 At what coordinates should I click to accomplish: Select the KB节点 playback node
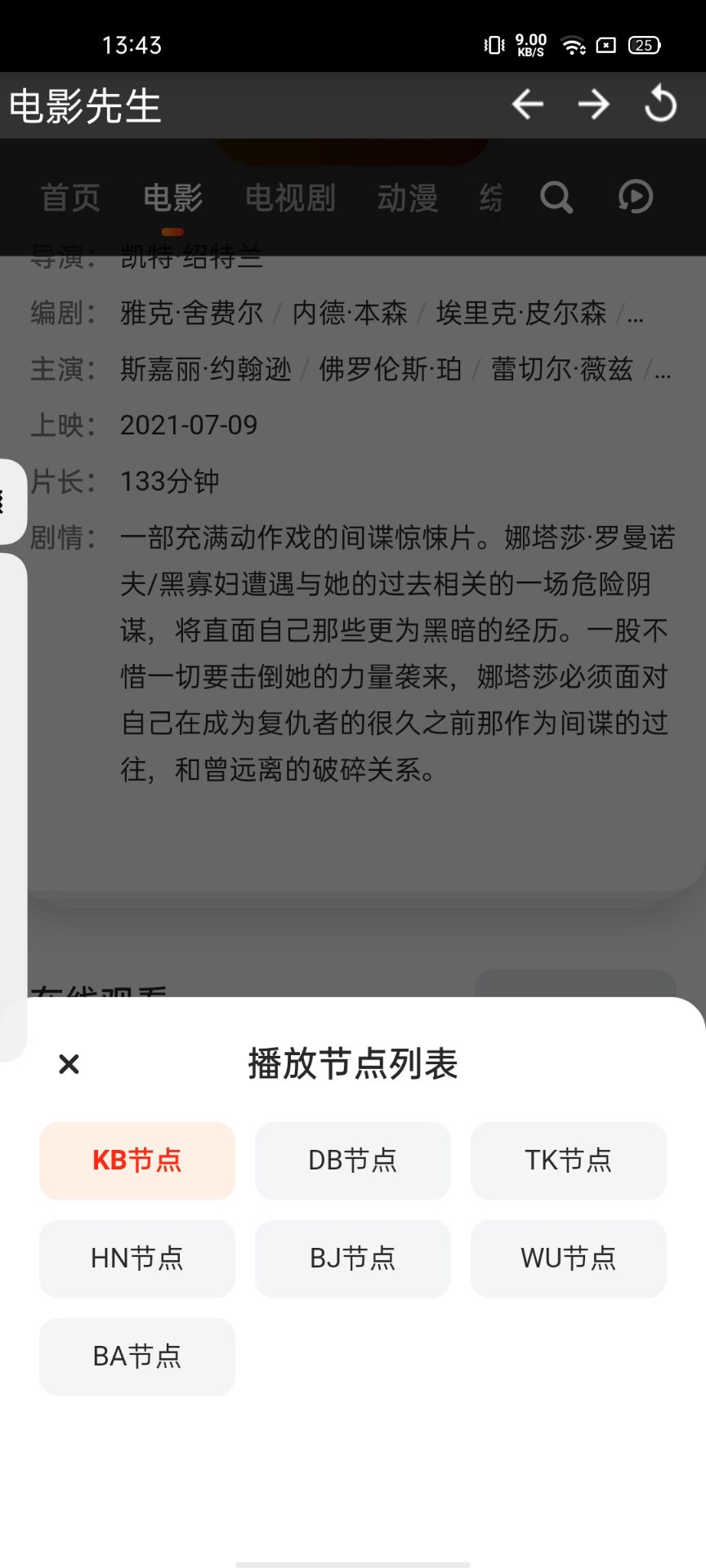click(137, 1160)
